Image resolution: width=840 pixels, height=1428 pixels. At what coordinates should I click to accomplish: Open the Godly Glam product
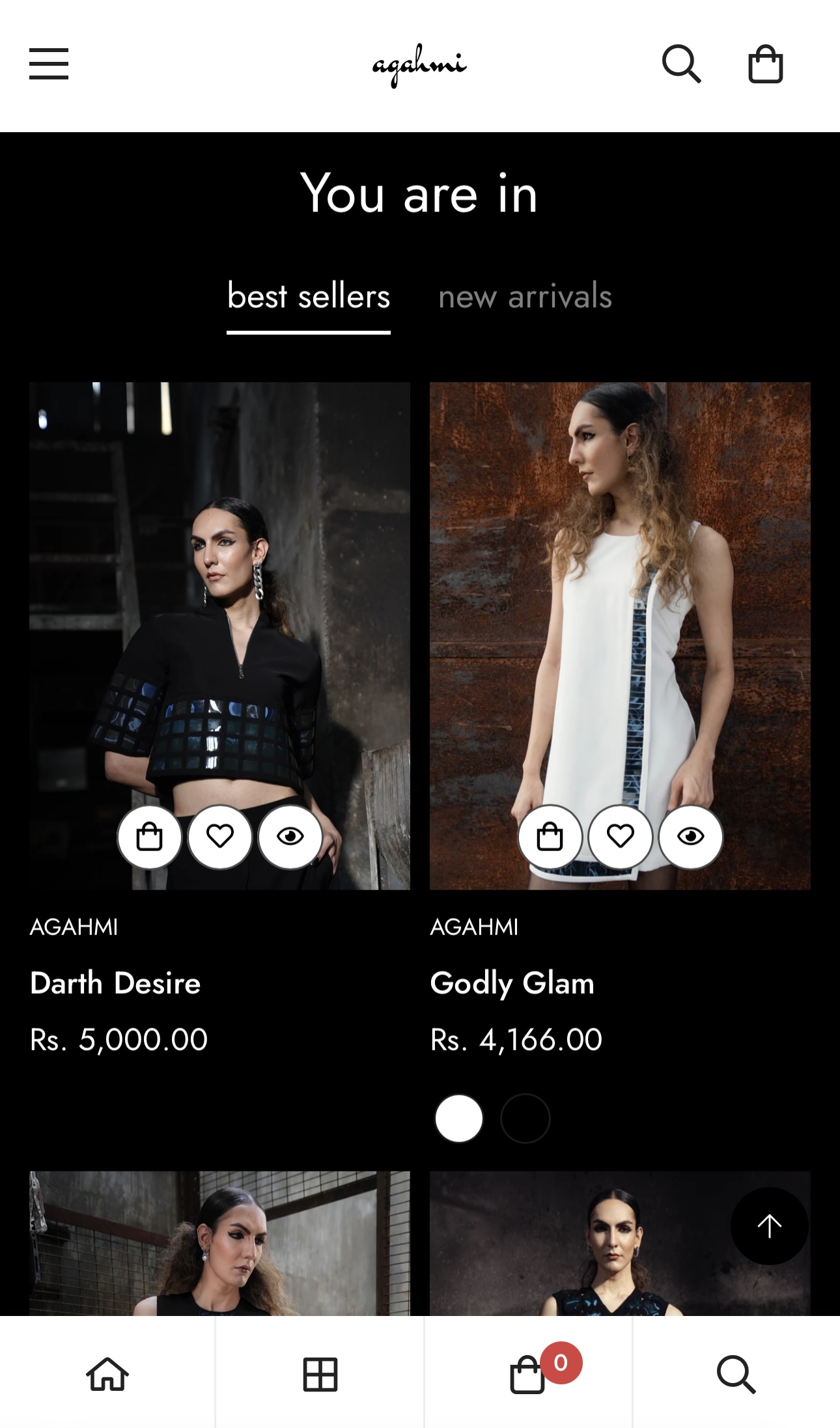coord(512,983)
